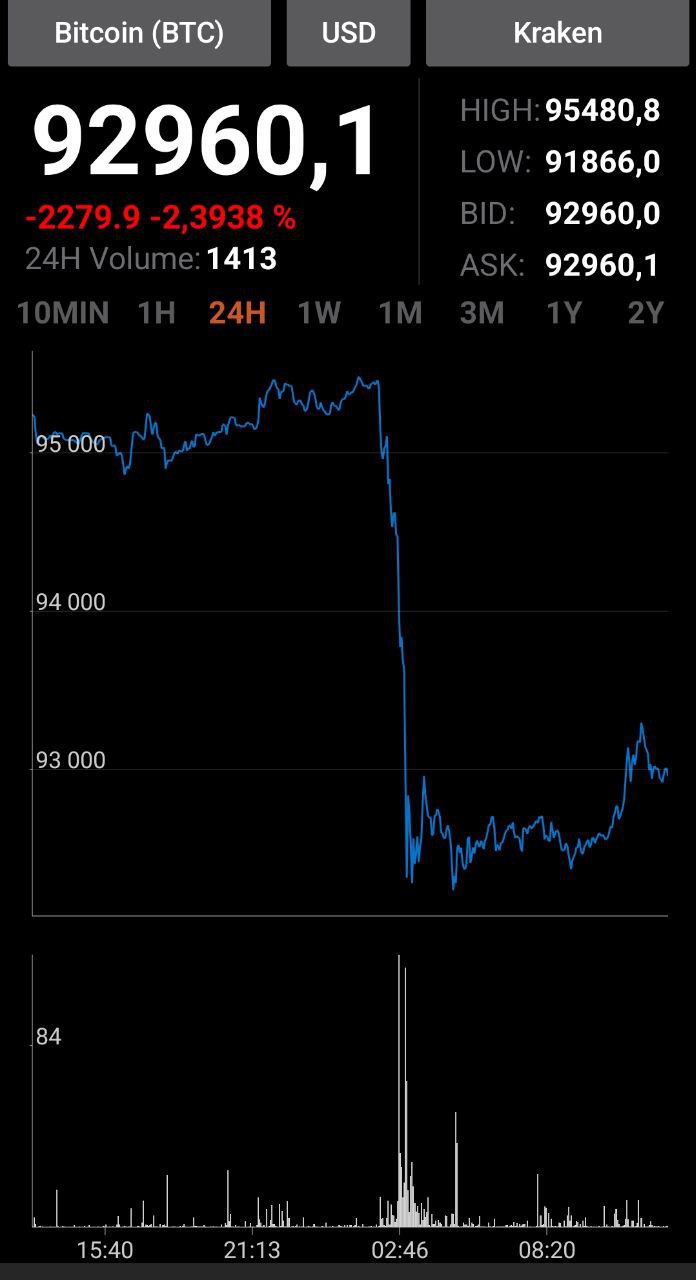Display the 1Y price chart
Image resolution: width=696 pixels, height=1280 pixels.
(x=564, y=313)
